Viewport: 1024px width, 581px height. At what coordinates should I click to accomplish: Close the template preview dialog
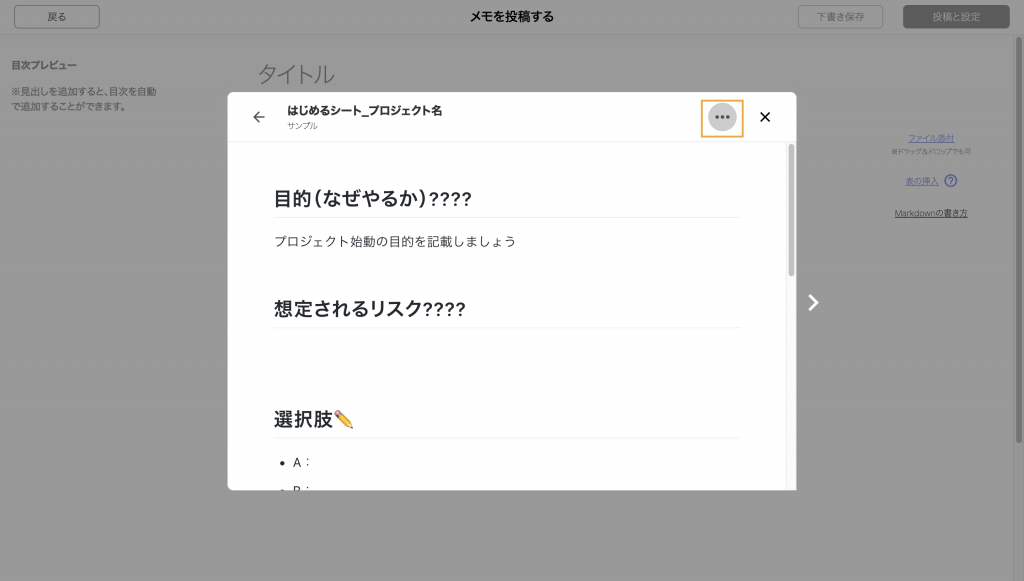coord(765,117)
